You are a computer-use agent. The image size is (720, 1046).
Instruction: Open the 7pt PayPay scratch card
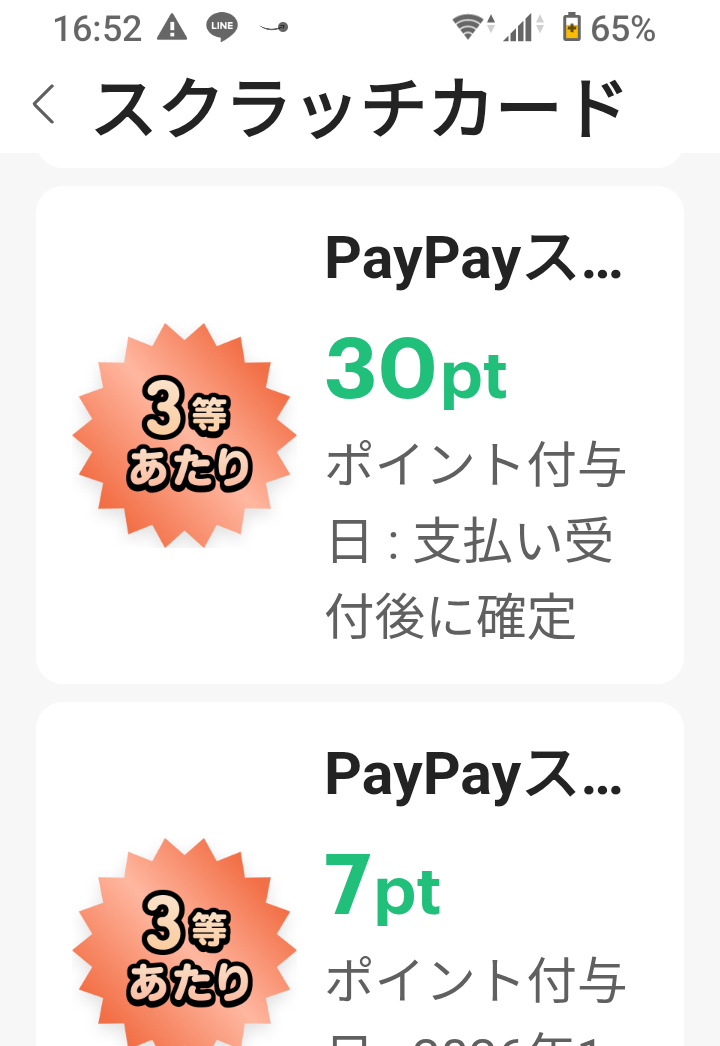[360, 880]
